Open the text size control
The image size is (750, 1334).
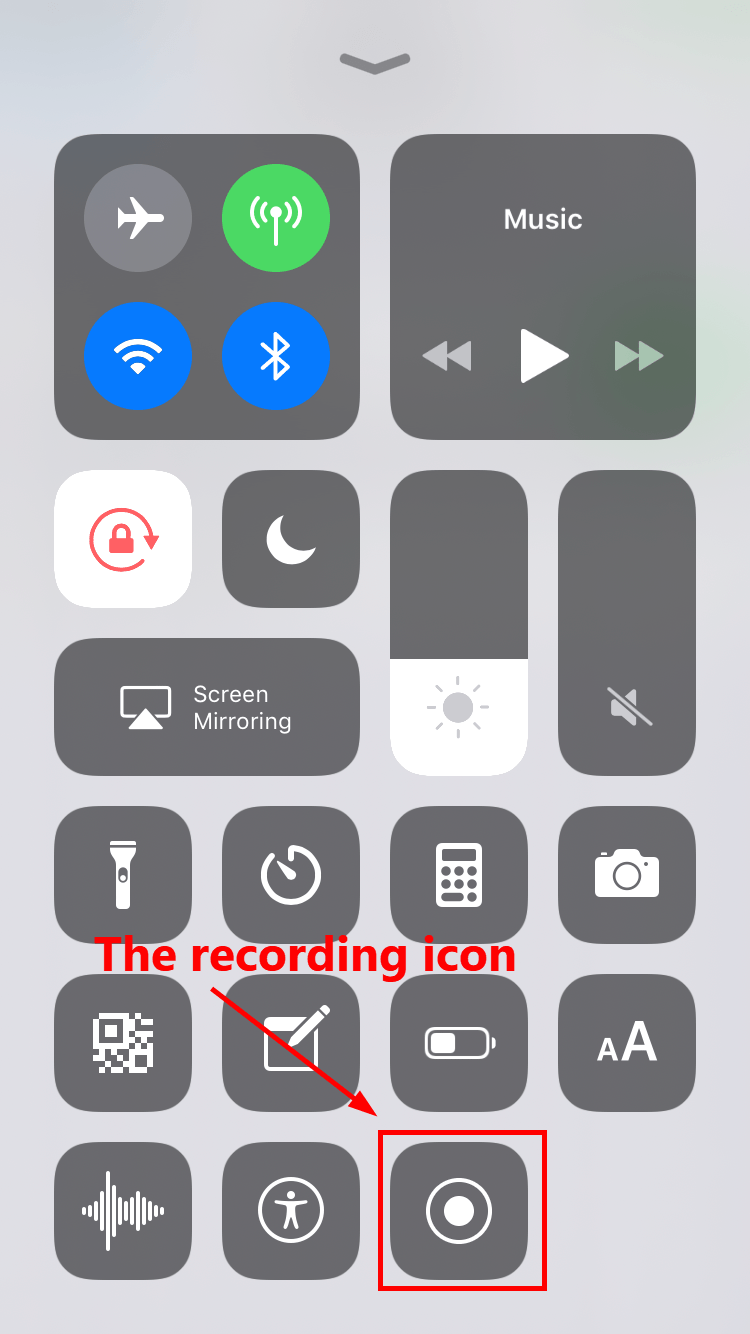[x=627, y=1043]
